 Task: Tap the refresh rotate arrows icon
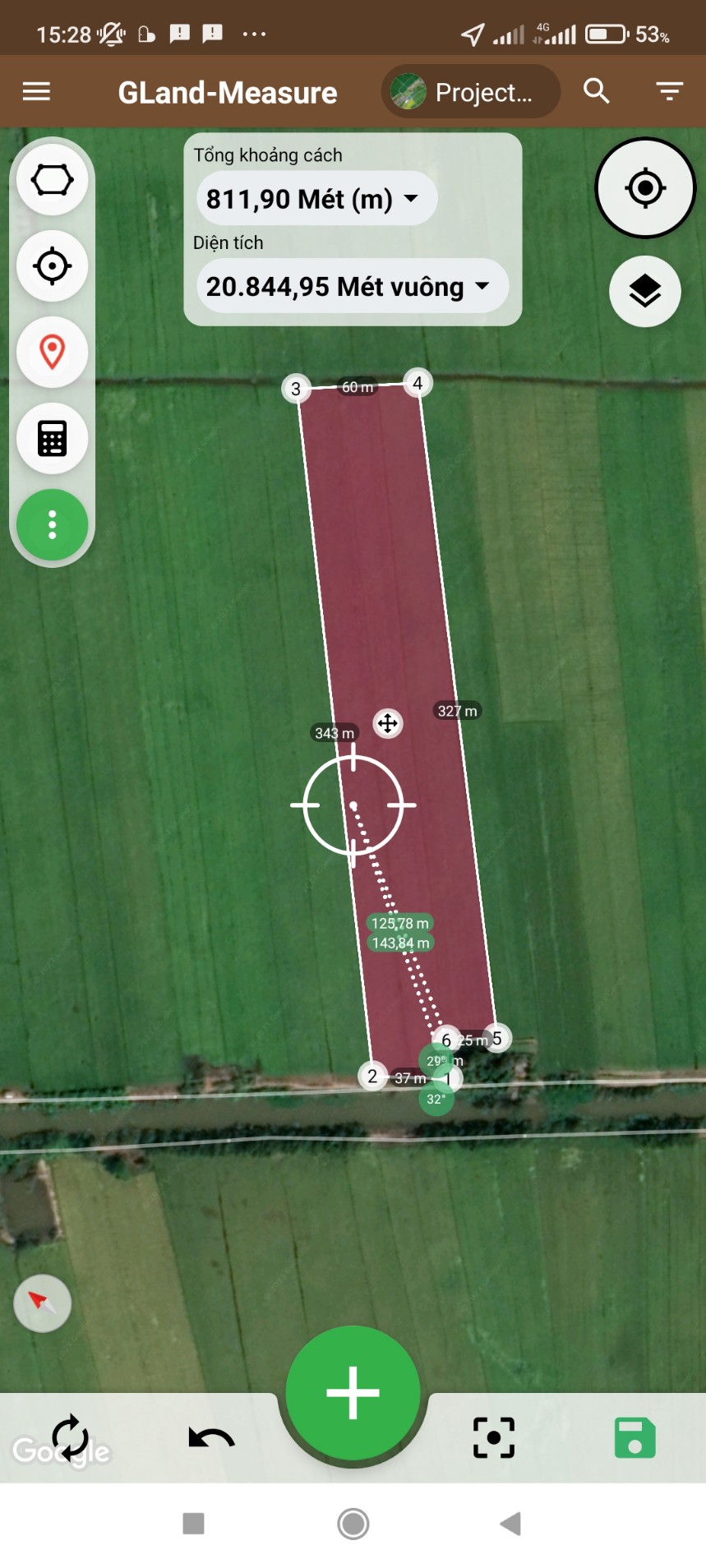click(x=71, y=1437)
